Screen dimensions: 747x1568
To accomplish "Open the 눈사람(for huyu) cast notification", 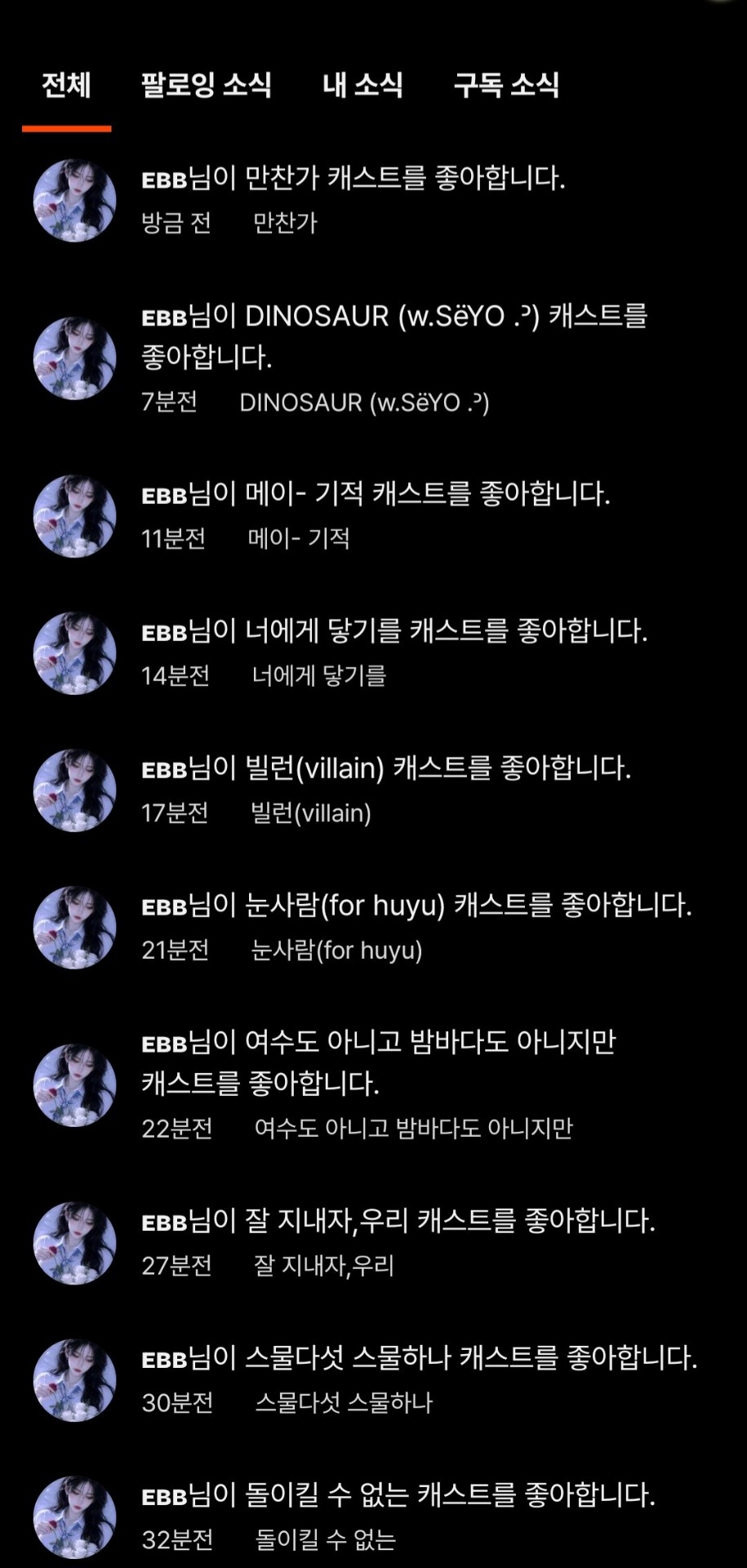I will pos(373,928).
